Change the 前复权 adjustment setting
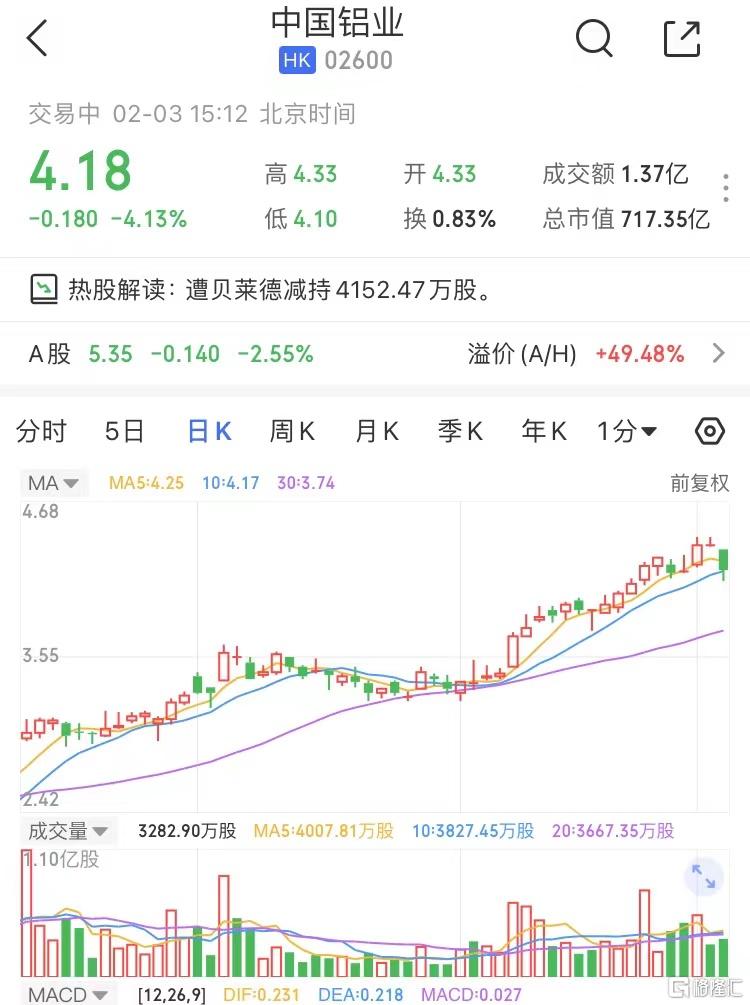Viewport: 750px width, 1005px height. 699,483
